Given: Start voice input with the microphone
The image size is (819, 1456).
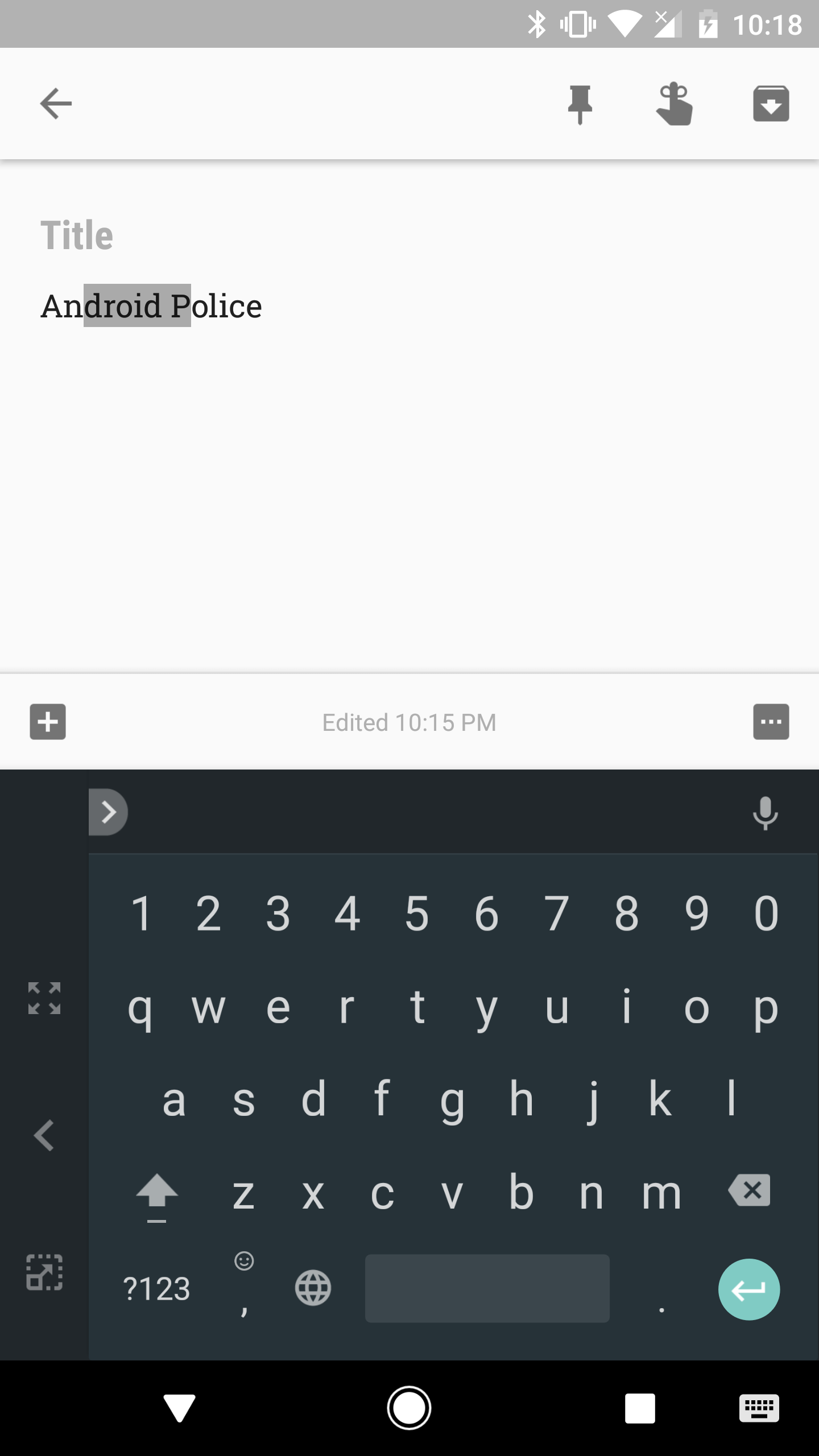Looking at the screenshot, I should tap(765, 813).
